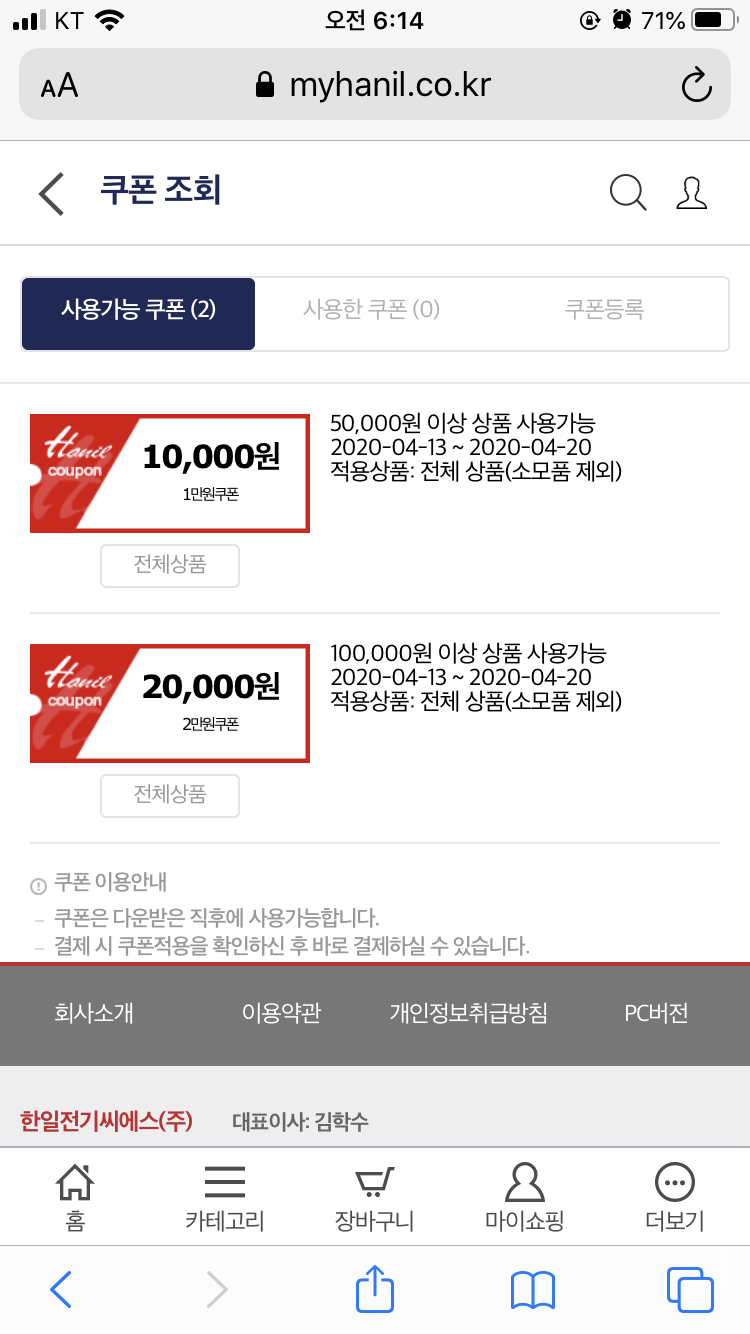Viewport: 750px width, 1334px height.
Task: Open the 장바구니 cart
Action: click(375, 1197)
